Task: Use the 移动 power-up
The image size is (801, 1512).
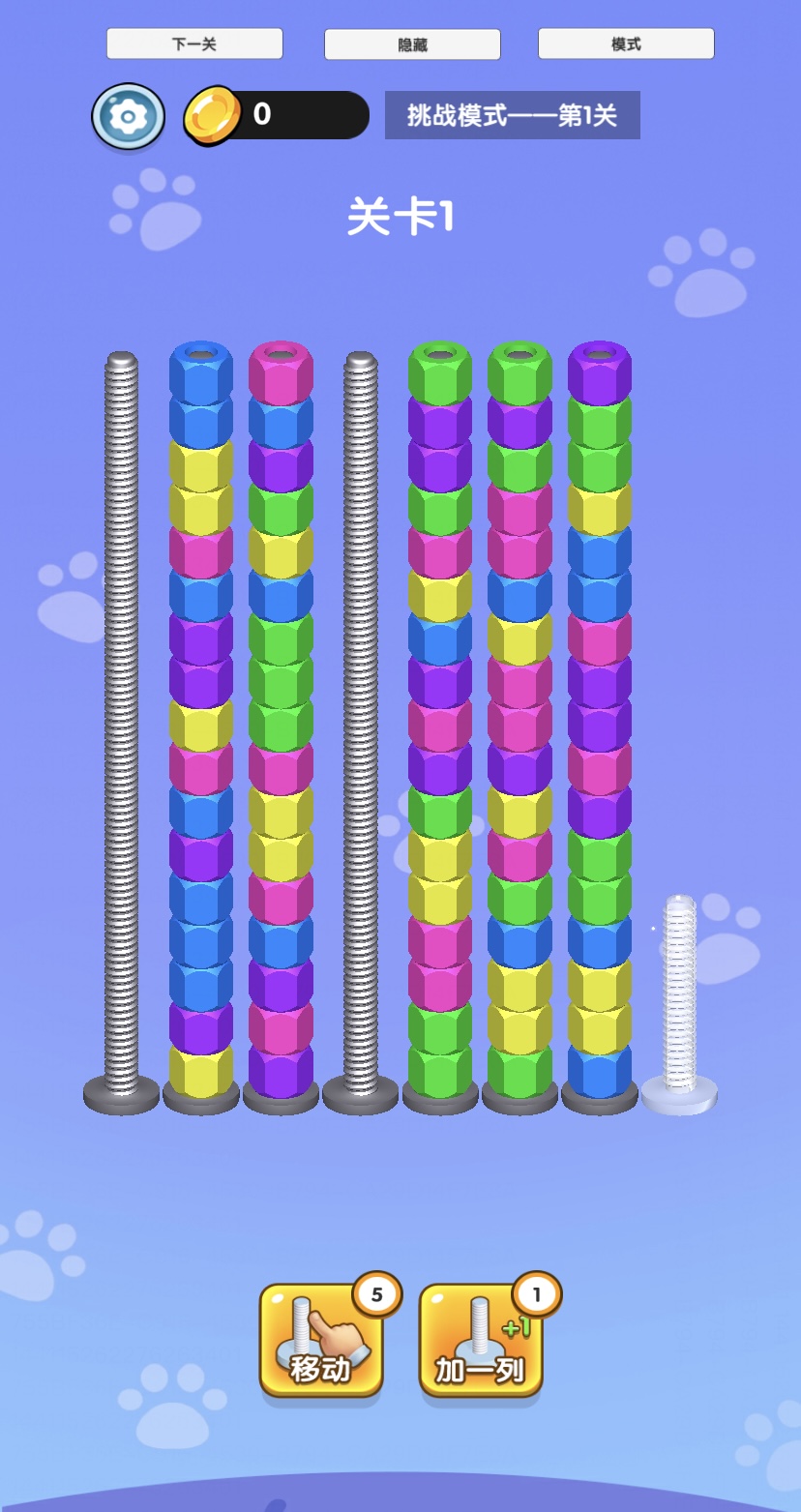Action: 321,1340
